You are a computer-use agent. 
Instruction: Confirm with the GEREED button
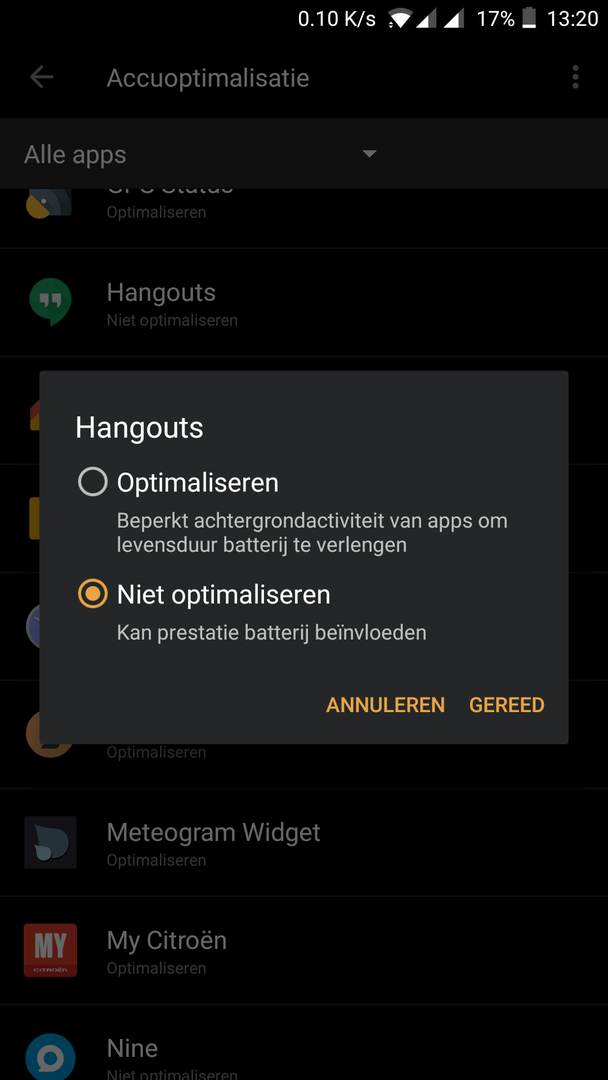click(506, 705)
